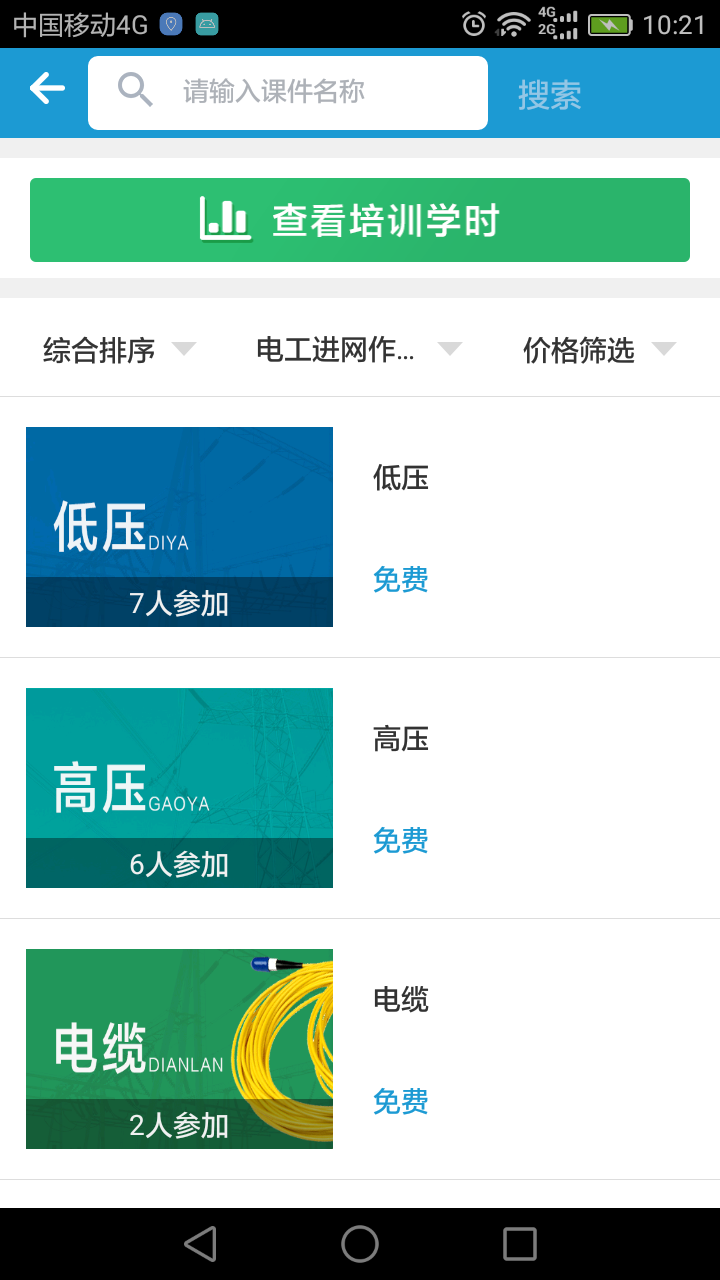This screenshot has width=720, height=1280.
Task: Expand the 价格筛选 price filter
Action: (598, 350)
